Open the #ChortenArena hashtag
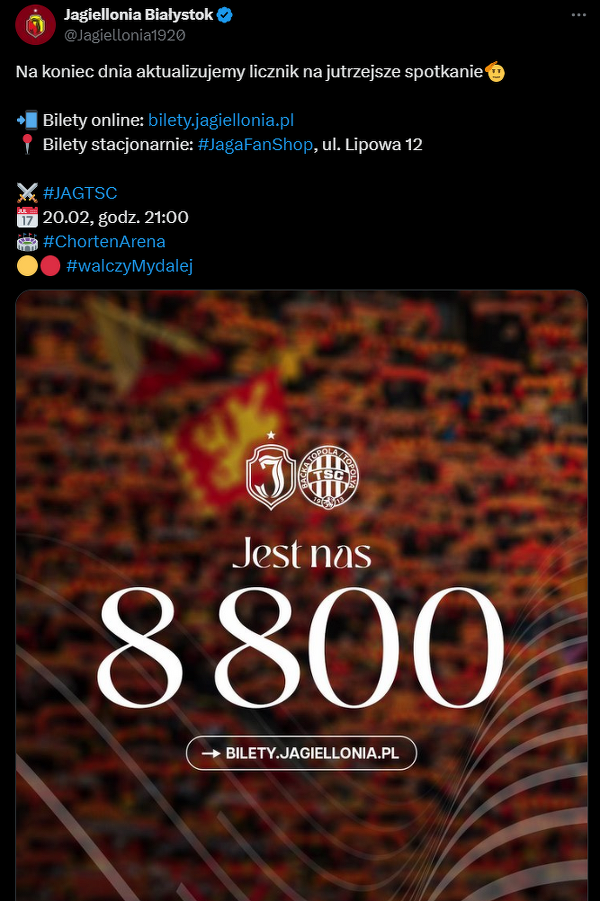The height and width of the screenshot is (901, 600). (104, 241)
